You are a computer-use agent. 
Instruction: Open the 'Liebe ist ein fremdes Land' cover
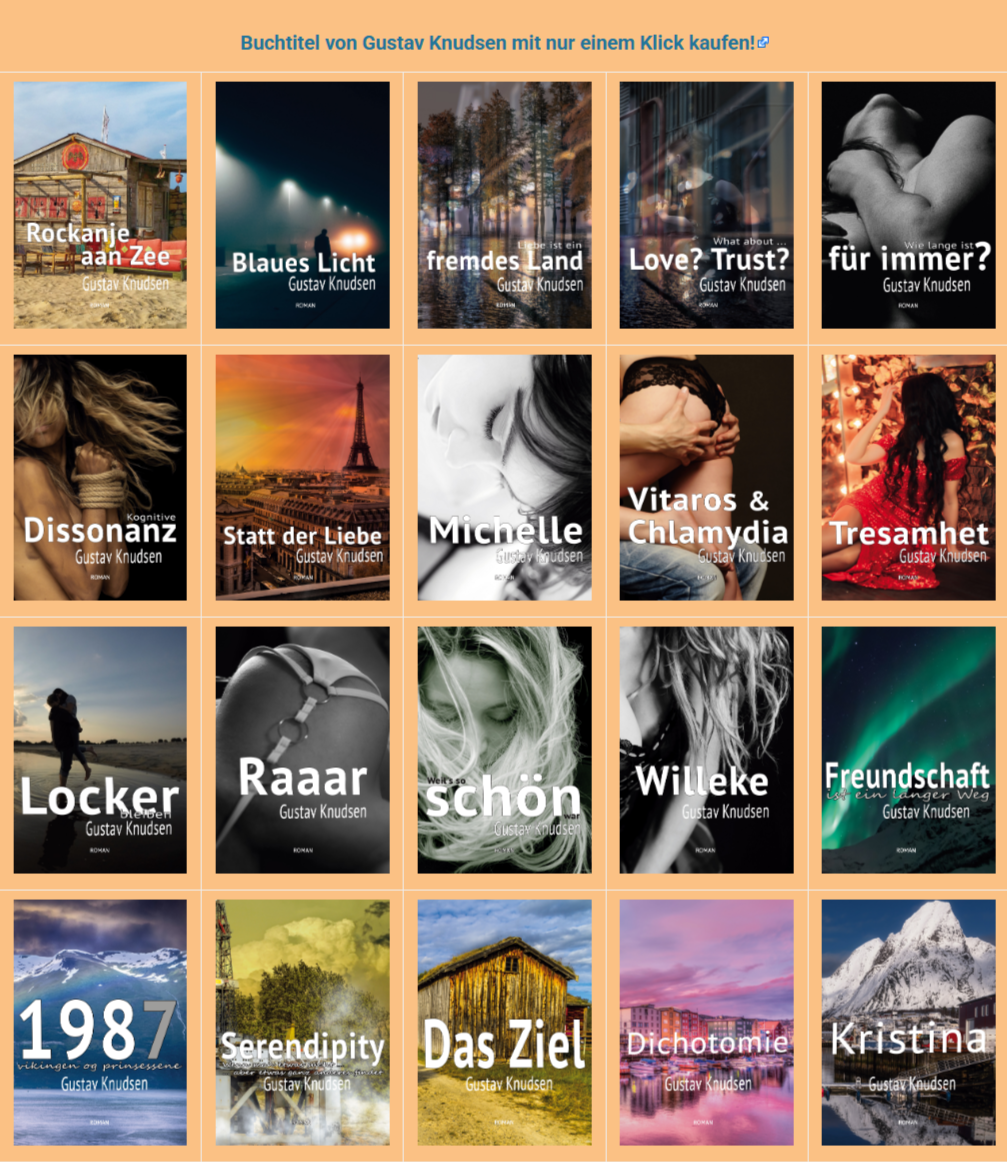point(504,205)
